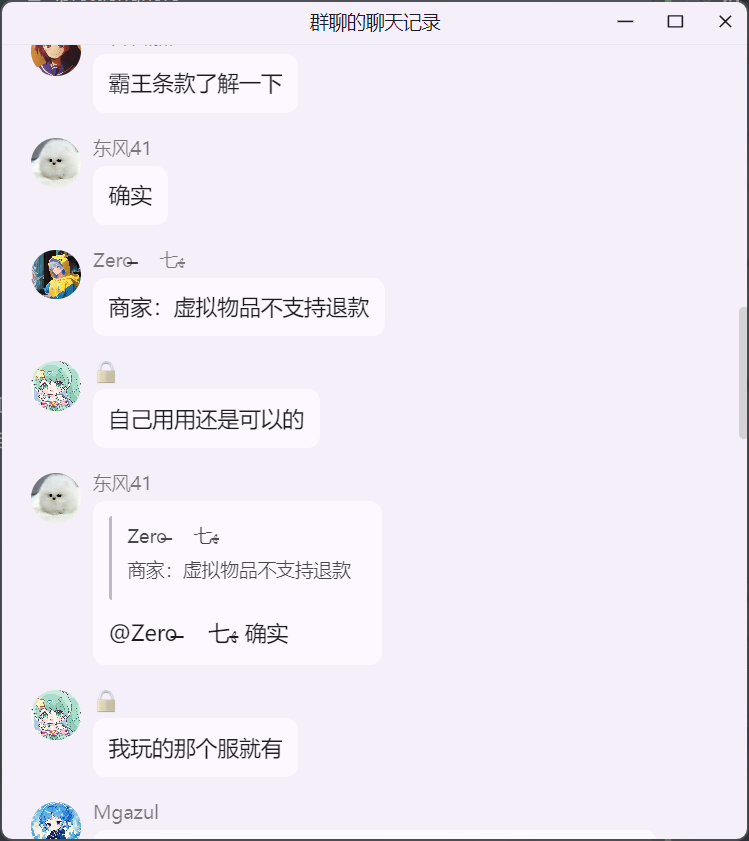Close the chat history window

tap(725, 21)
